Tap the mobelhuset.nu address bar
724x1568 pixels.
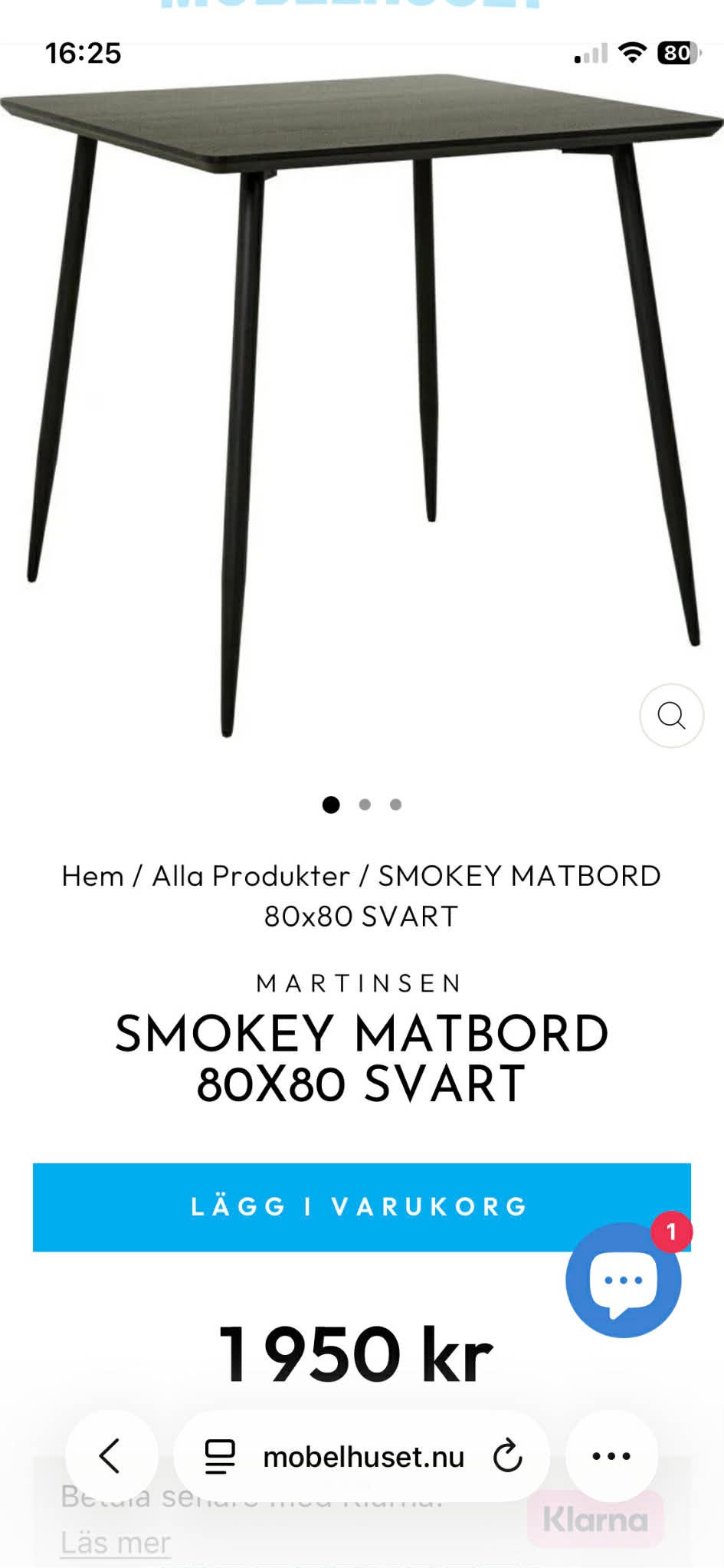tap(362, 1456)
